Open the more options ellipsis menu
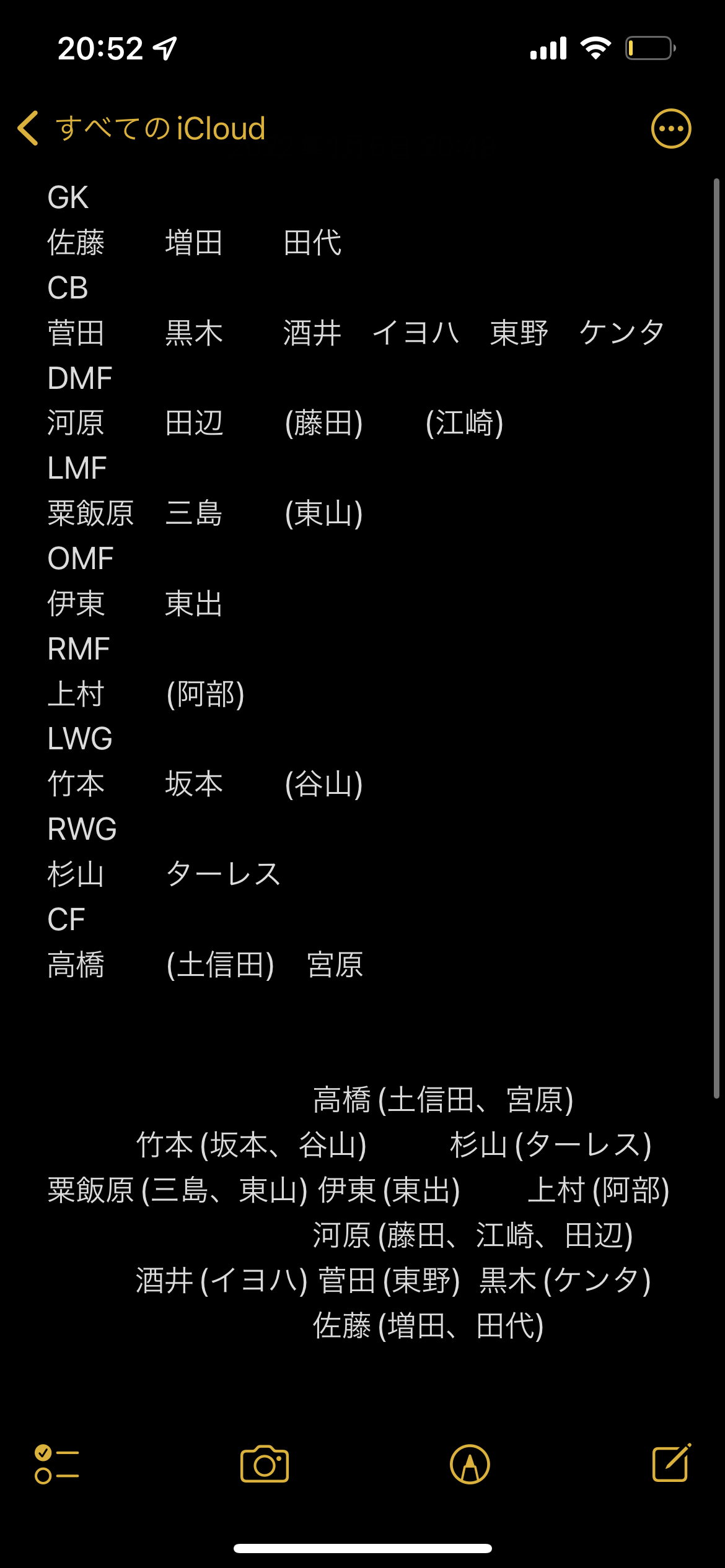 [x=670, y=129]
